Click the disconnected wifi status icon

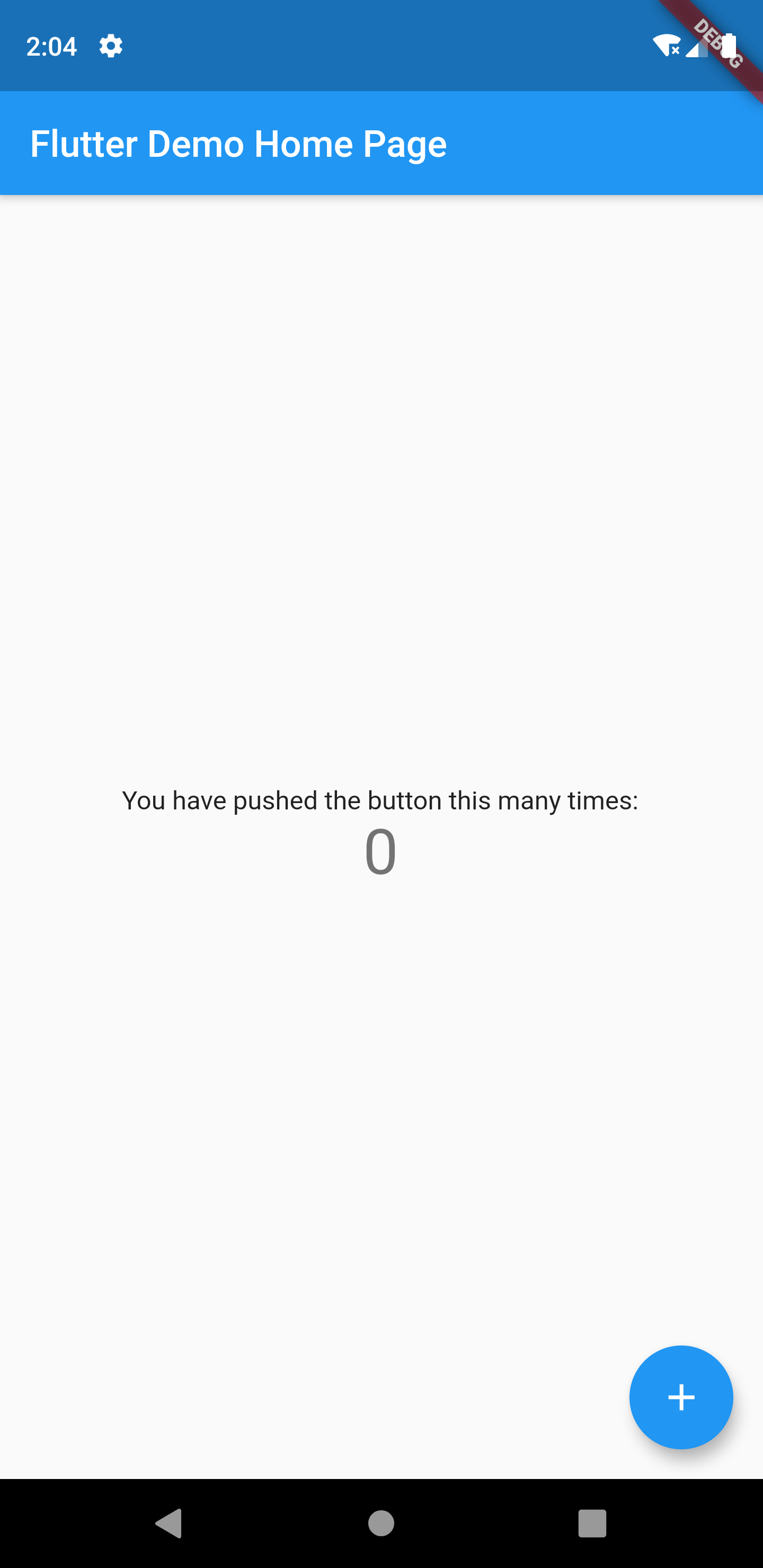pos(666,46)
